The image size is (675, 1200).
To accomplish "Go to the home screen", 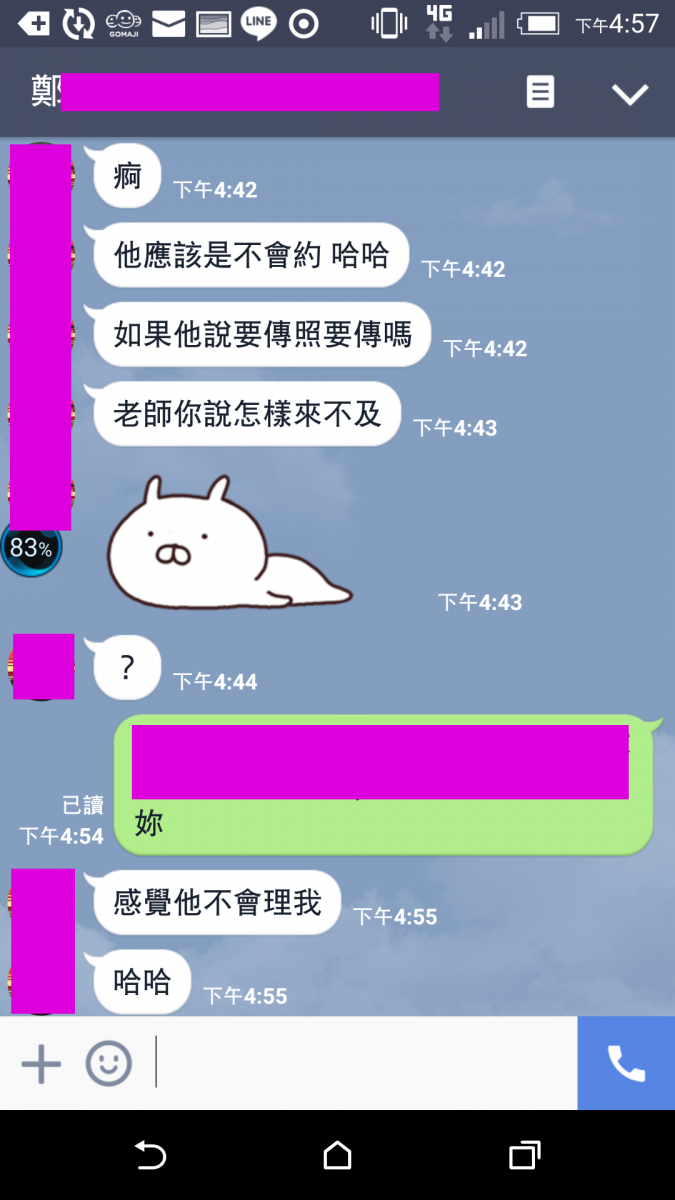I will [338, 1156].
